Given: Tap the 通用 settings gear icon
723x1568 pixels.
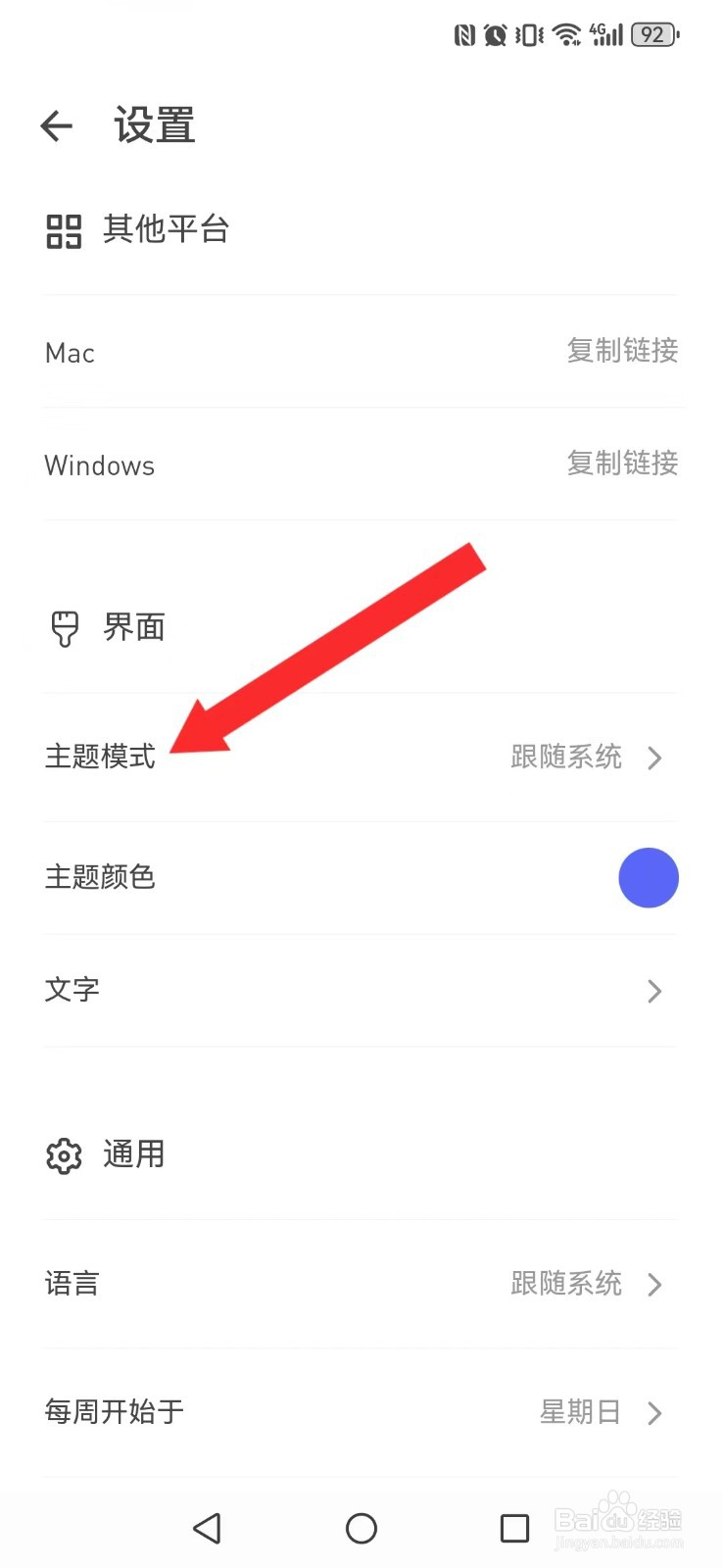Looking at the screenshot, I should click(63, 1155).
